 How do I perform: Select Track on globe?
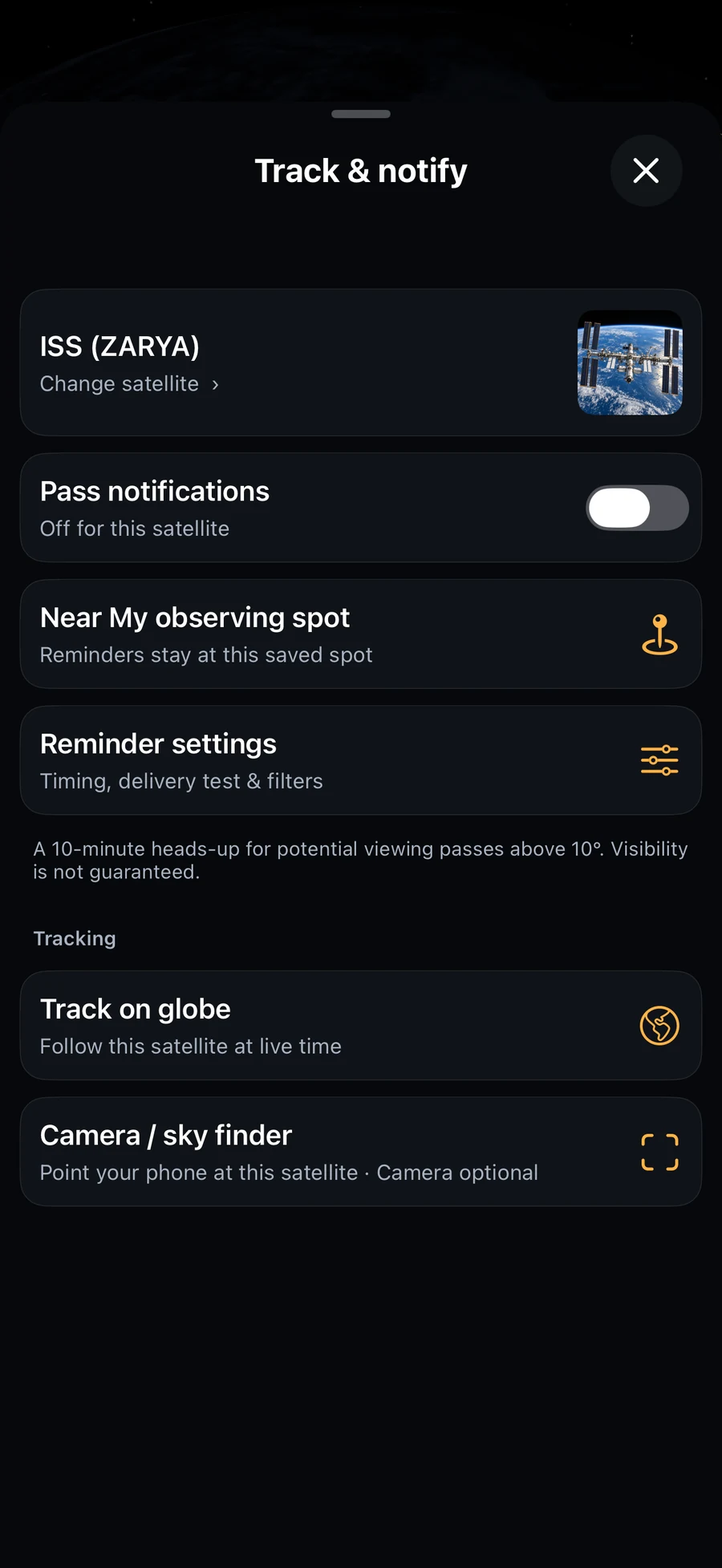tap(361, 1025)
